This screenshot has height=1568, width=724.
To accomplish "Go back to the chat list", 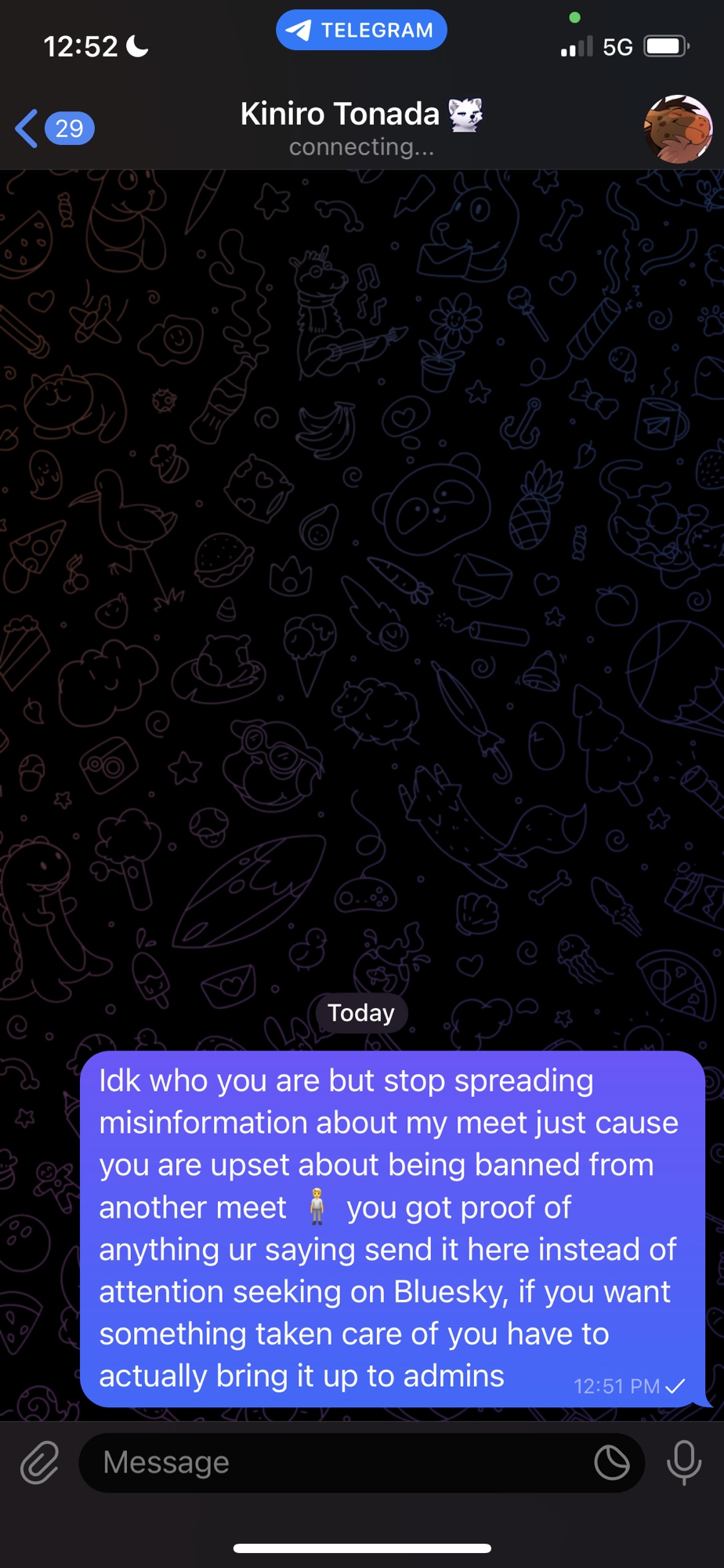I will point(52,129).
